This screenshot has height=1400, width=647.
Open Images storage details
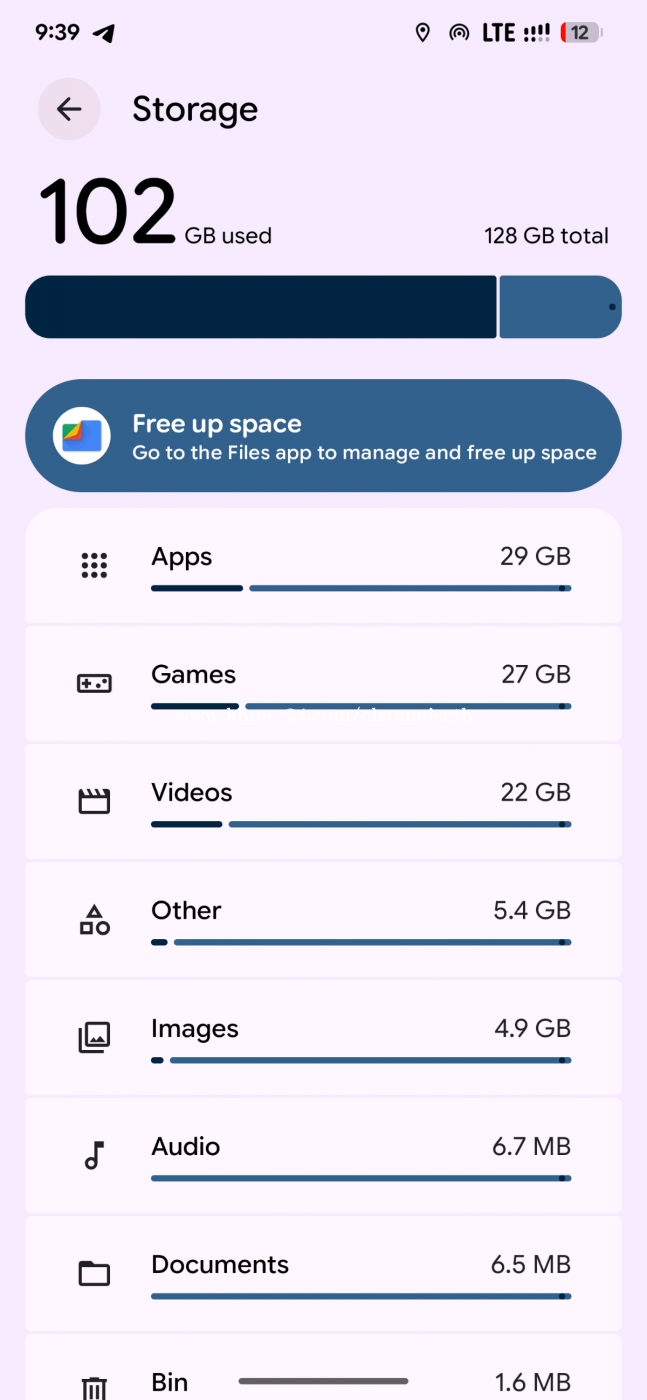point(323,1038)
